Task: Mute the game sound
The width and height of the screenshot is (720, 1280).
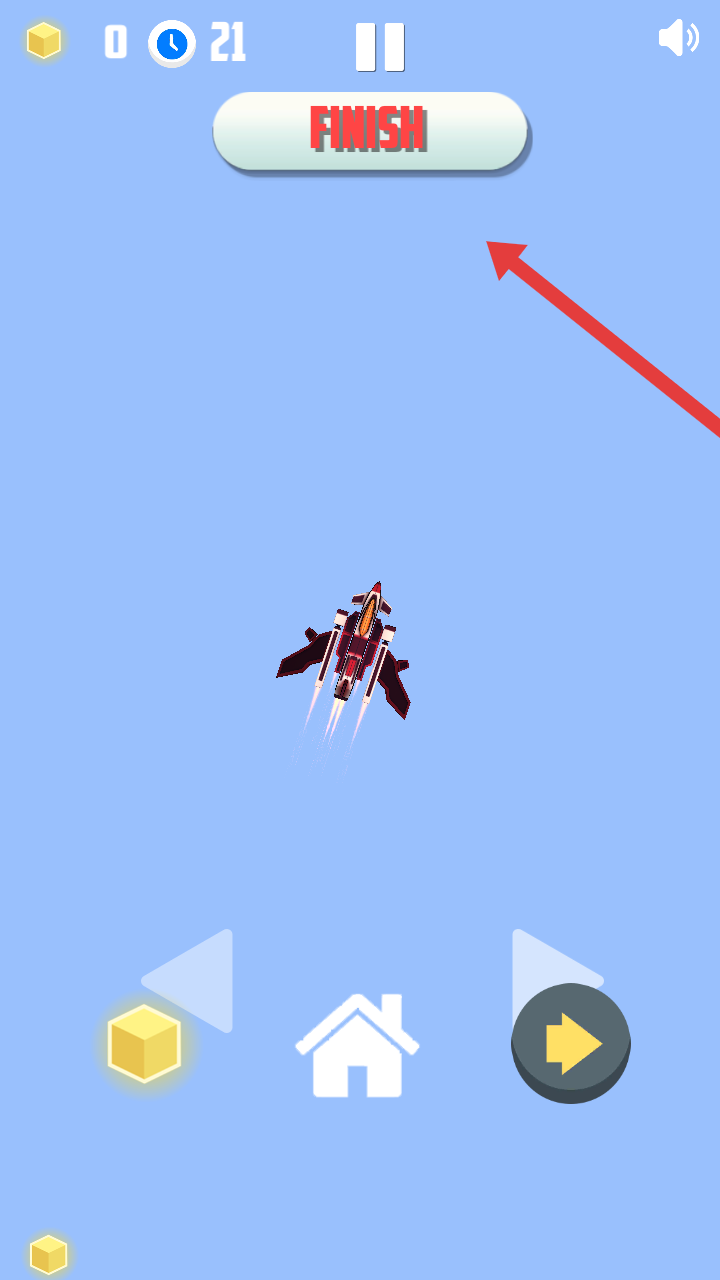Action: [x=678, y=39]
